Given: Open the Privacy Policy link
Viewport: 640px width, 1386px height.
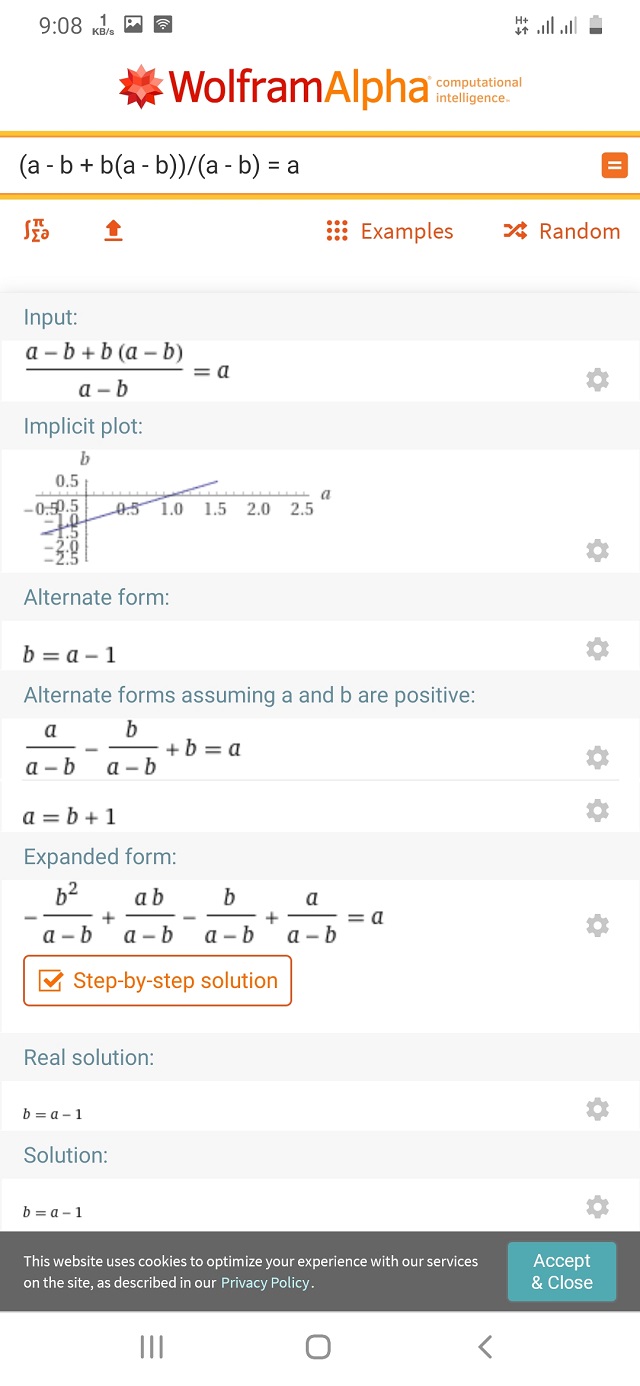Looking at the screenshot, I should click(x=265, y=1283).
